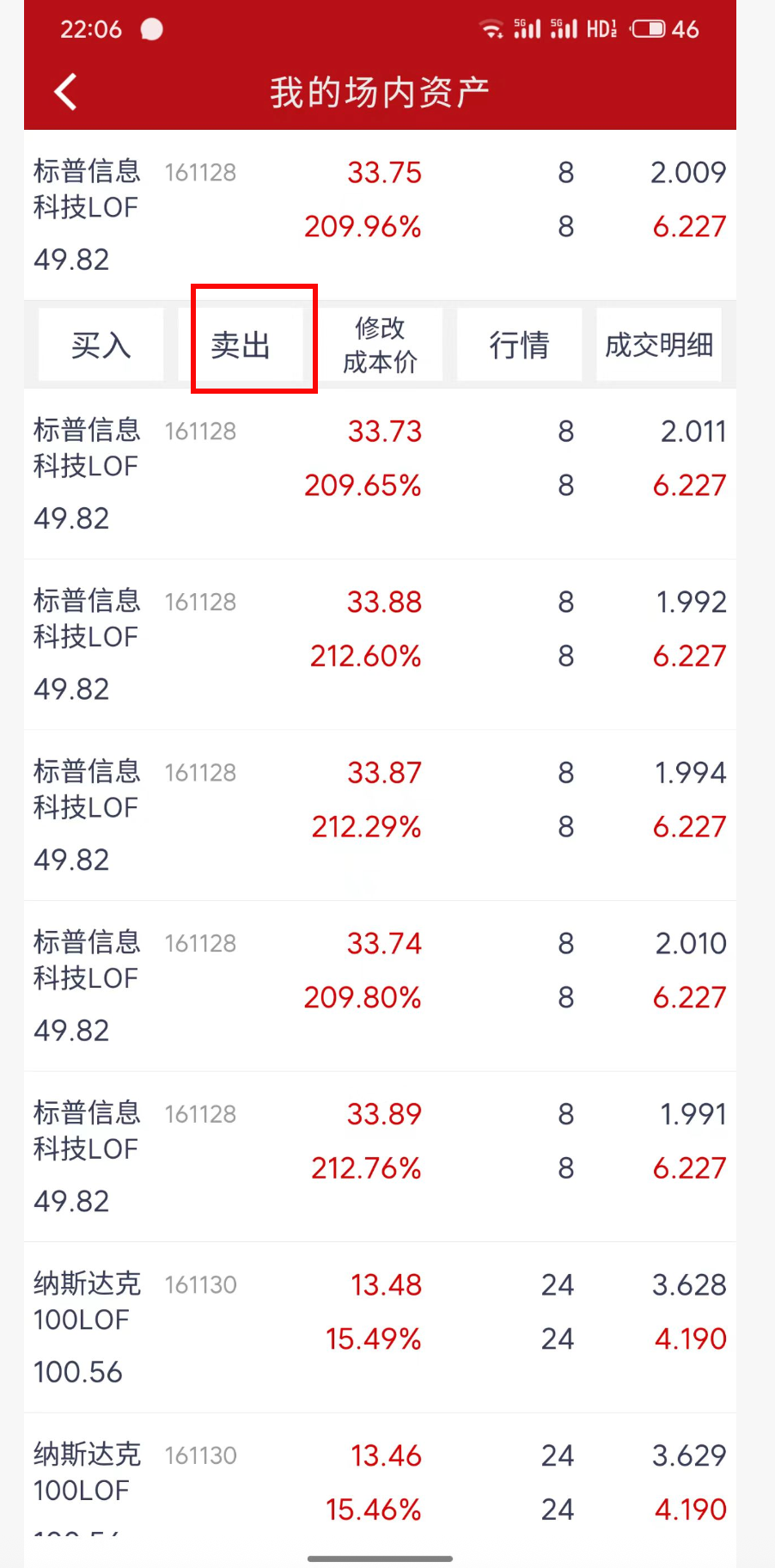775x1568 pixels.
Task: Select the 标普信息科技LOF row showing 33.73
Action: (380, 474)
